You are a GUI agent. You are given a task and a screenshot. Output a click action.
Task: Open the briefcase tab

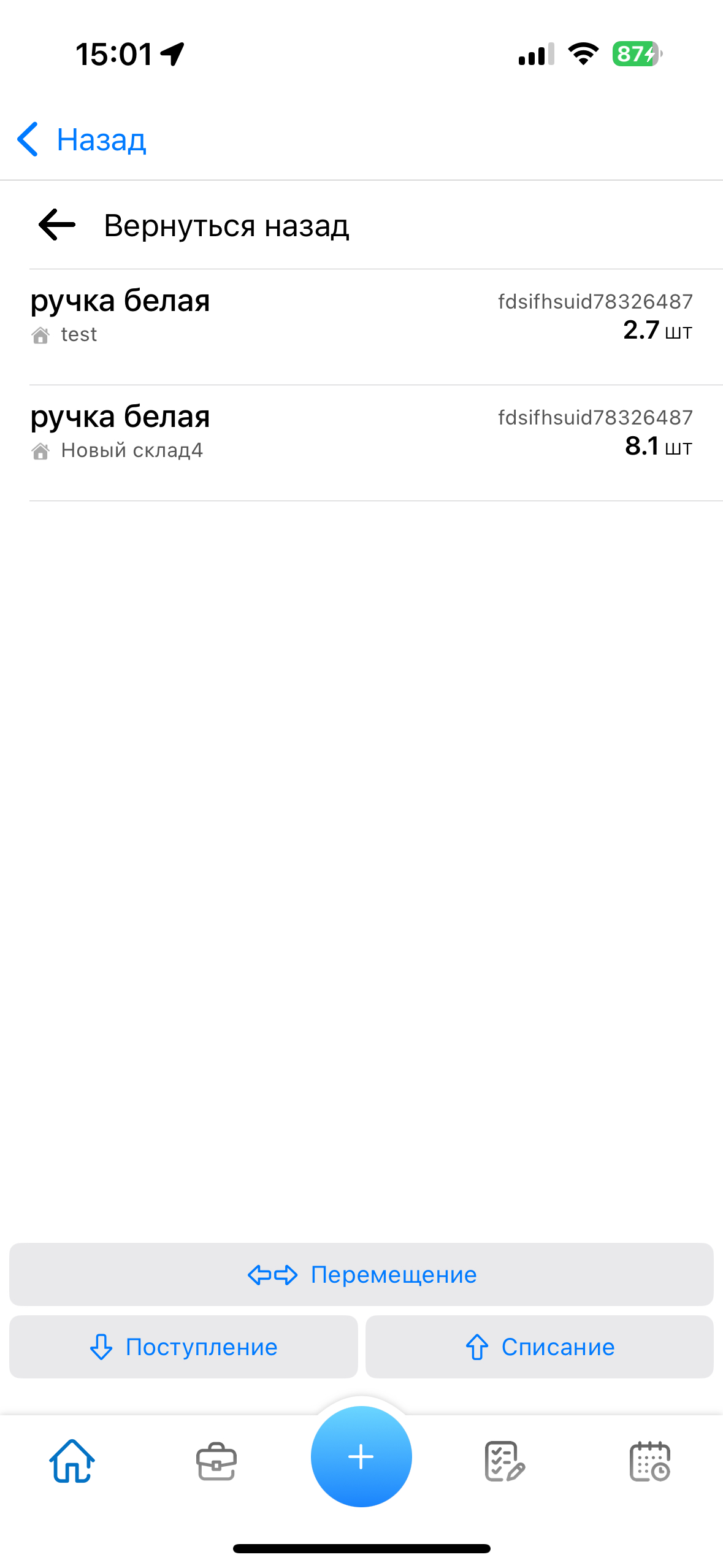click(216, 1461)
